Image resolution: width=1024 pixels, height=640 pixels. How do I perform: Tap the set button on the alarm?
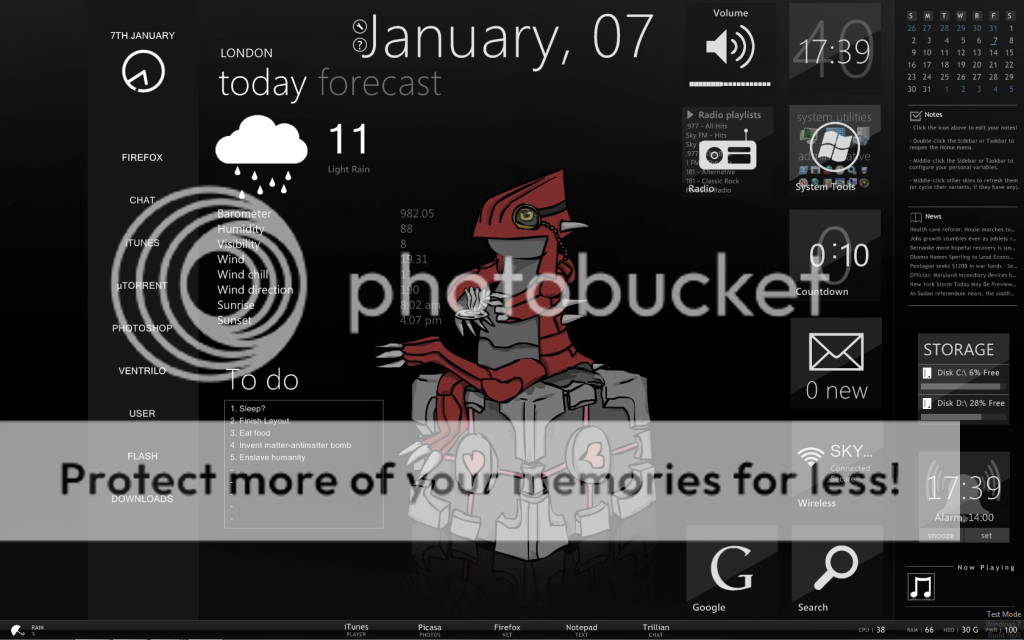click(985, 536)
